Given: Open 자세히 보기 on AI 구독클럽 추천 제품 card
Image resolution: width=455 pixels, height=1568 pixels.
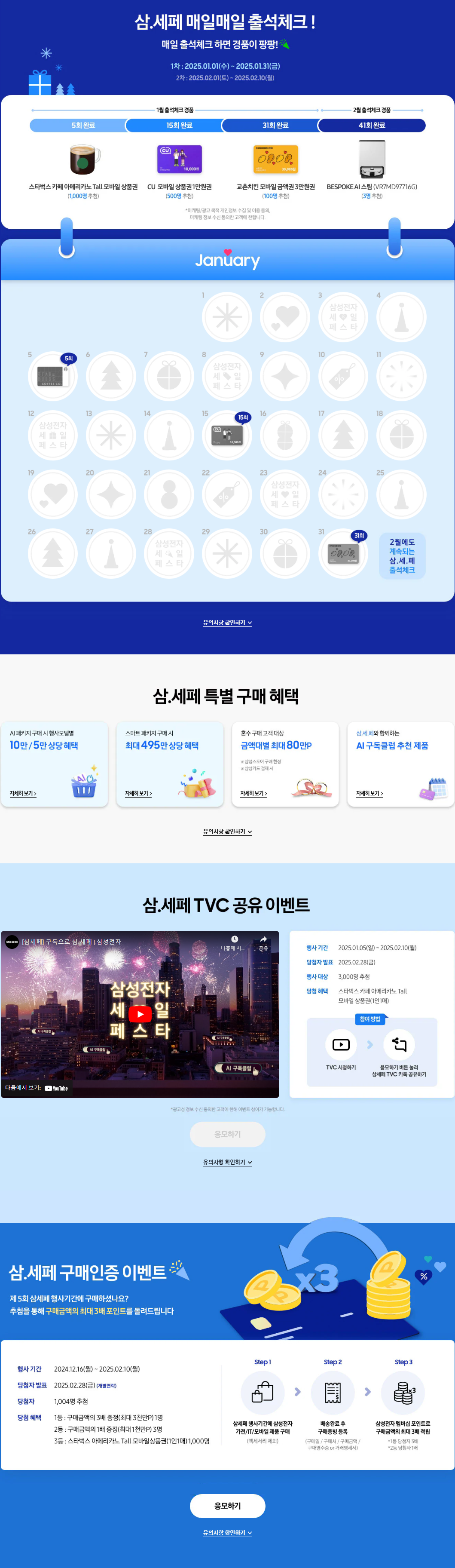Looking at the screenshot, I should (369, 793).
